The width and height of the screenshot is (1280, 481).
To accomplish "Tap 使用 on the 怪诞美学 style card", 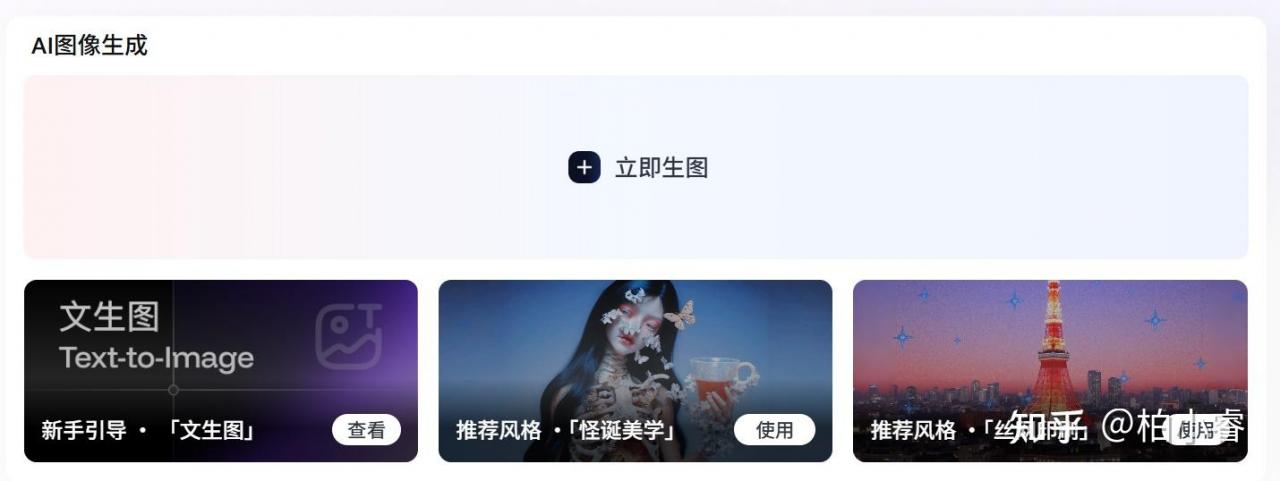I will point(774,430).
